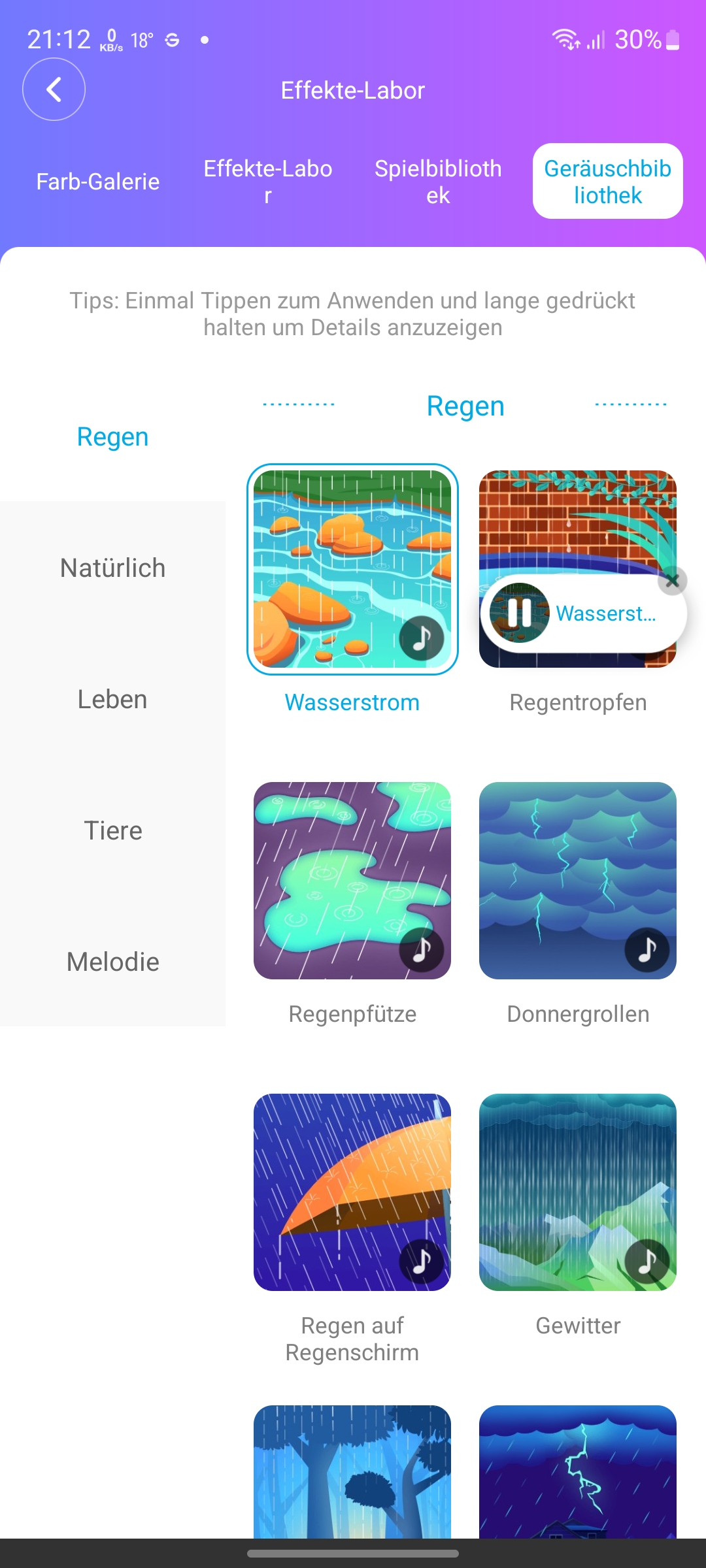Play the Regentropfen sound
Viewport: 706px width, 1568px height.
point(578,516)
